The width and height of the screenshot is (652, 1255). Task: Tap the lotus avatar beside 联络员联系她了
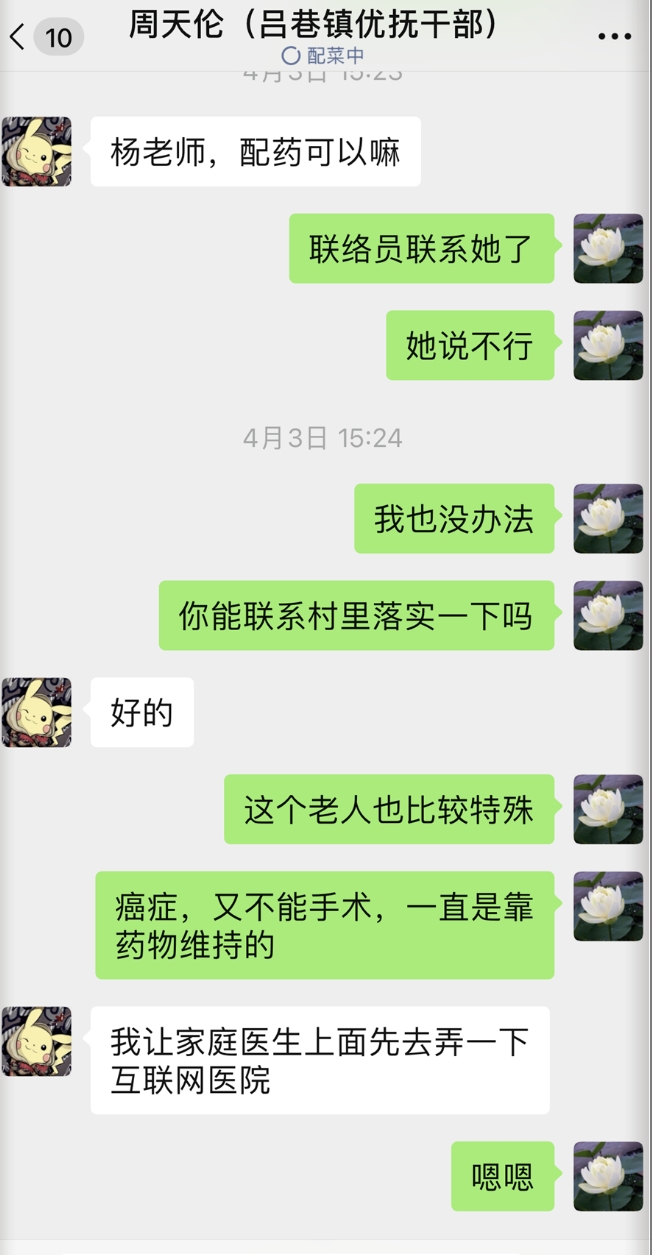pos(608,248)
